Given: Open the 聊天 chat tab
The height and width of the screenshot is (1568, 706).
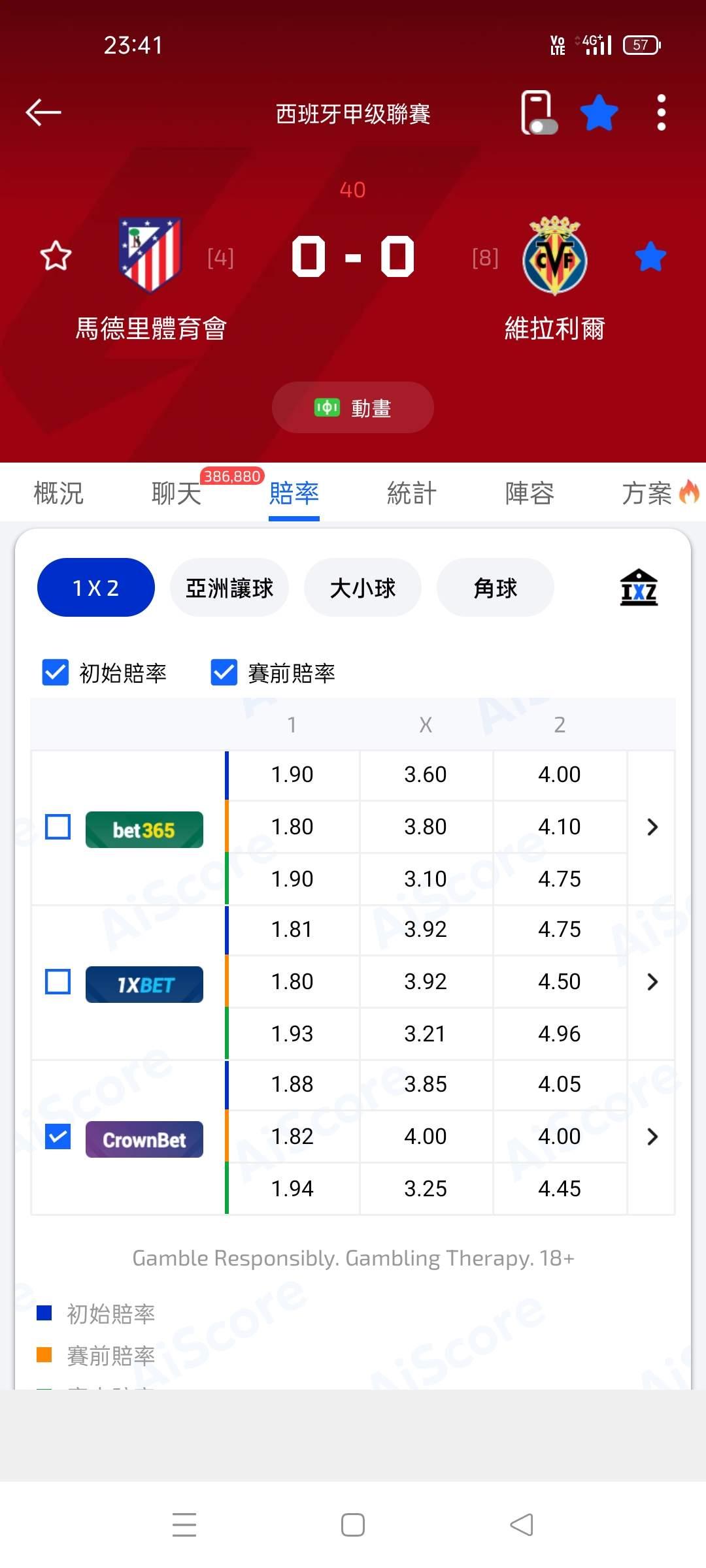Looking at the screenshot, I should [176, 493].
